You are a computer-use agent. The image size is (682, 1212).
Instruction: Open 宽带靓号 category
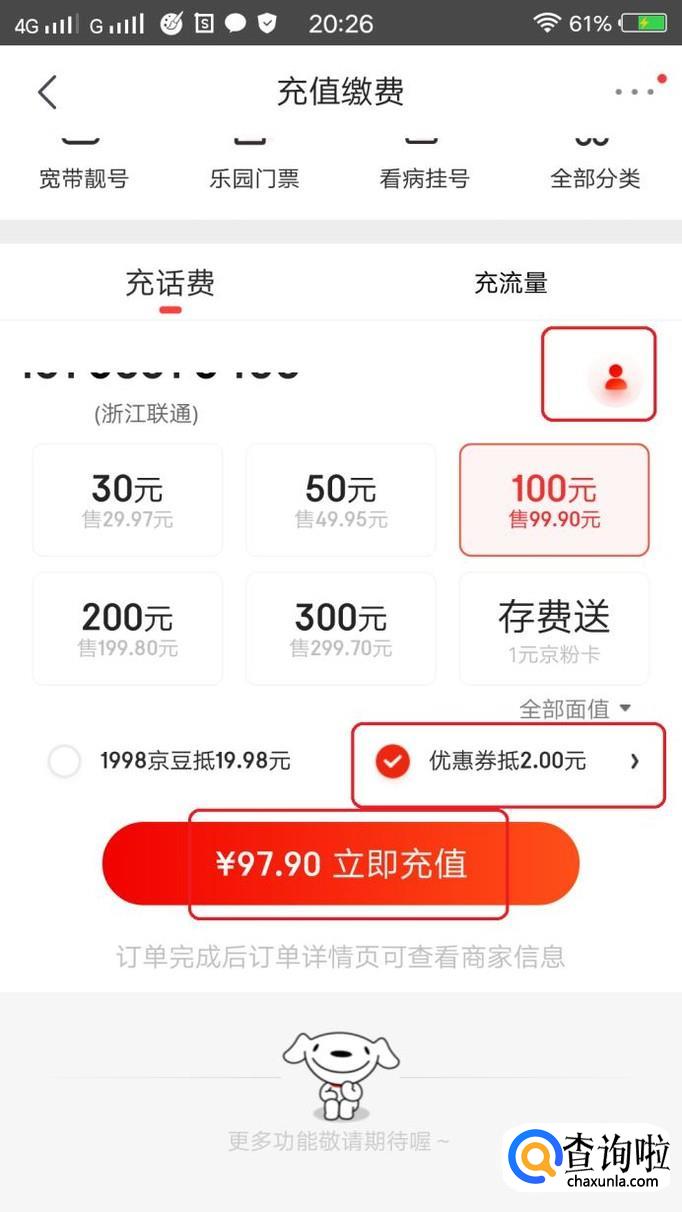(x=84, y=167)
